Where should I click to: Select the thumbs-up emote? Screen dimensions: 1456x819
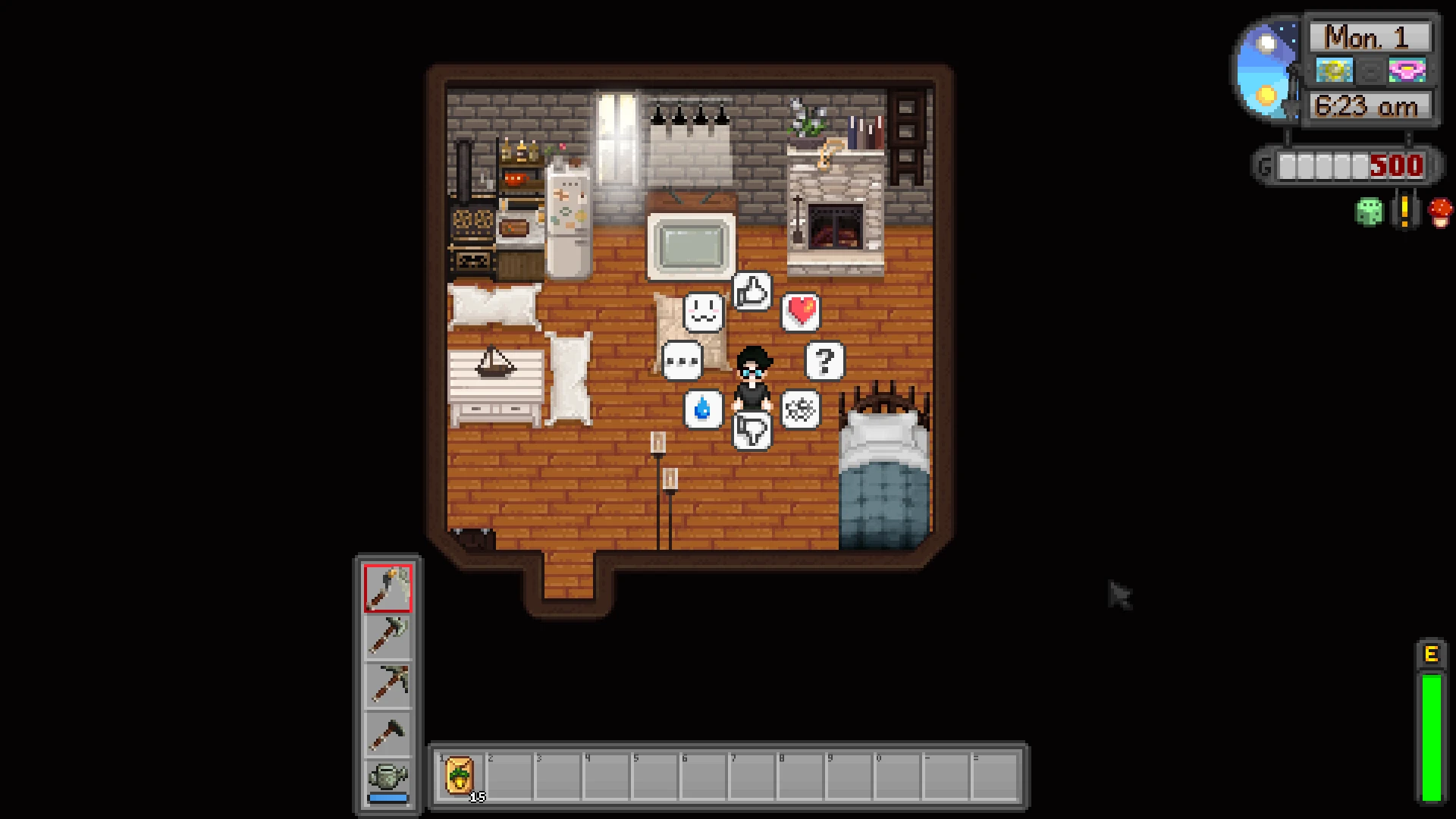point(752,291)
